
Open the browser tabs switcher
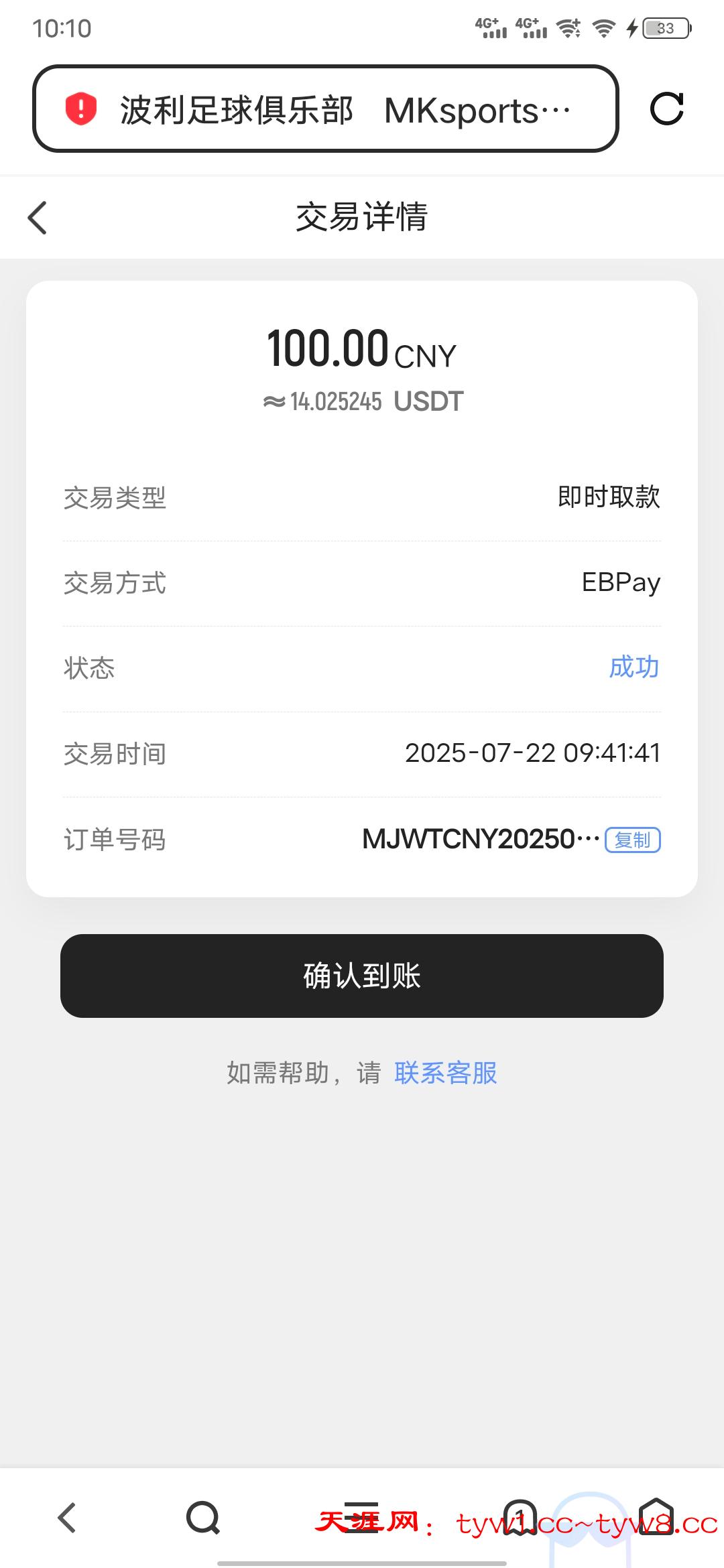point(520,1517)
